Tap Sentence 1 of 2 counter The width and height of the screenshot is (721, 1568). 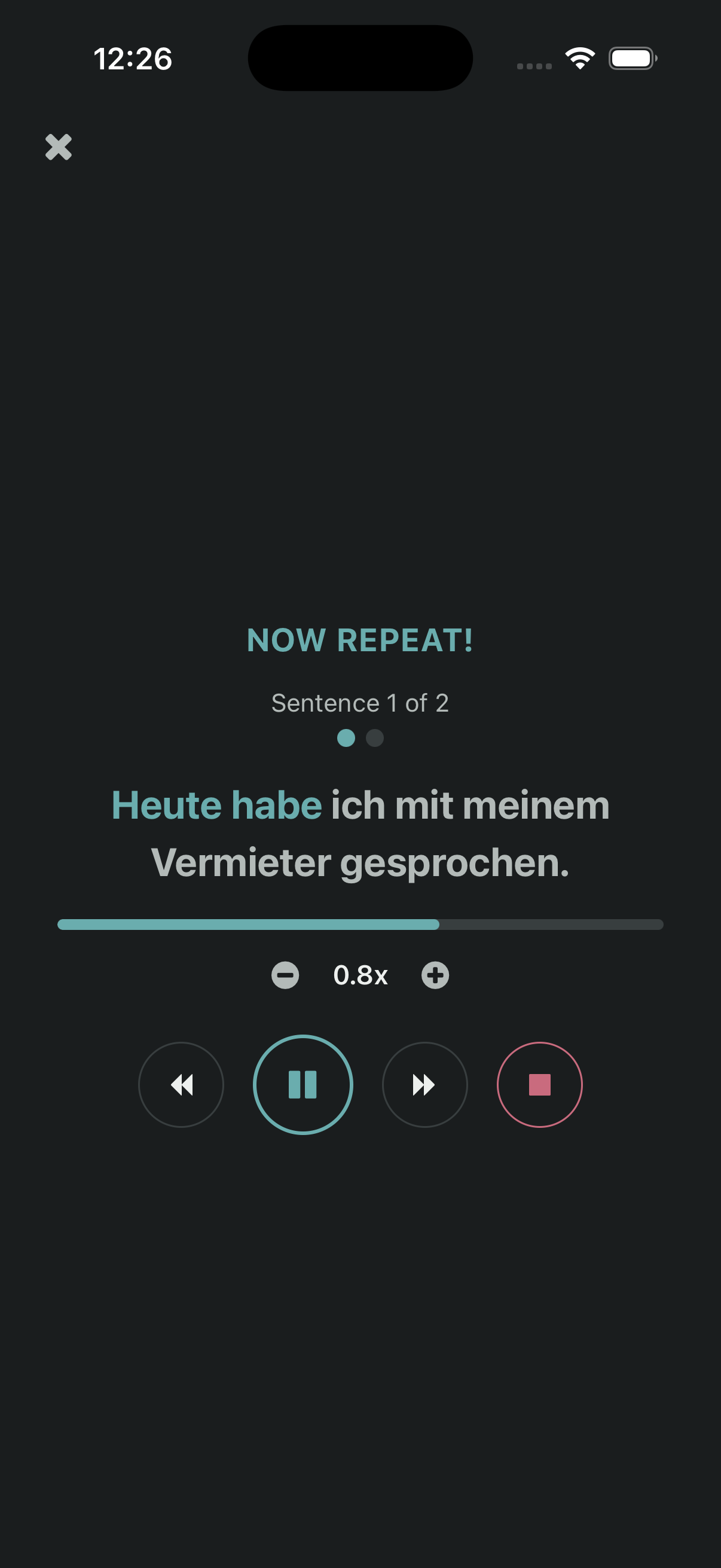coord(360,702)
